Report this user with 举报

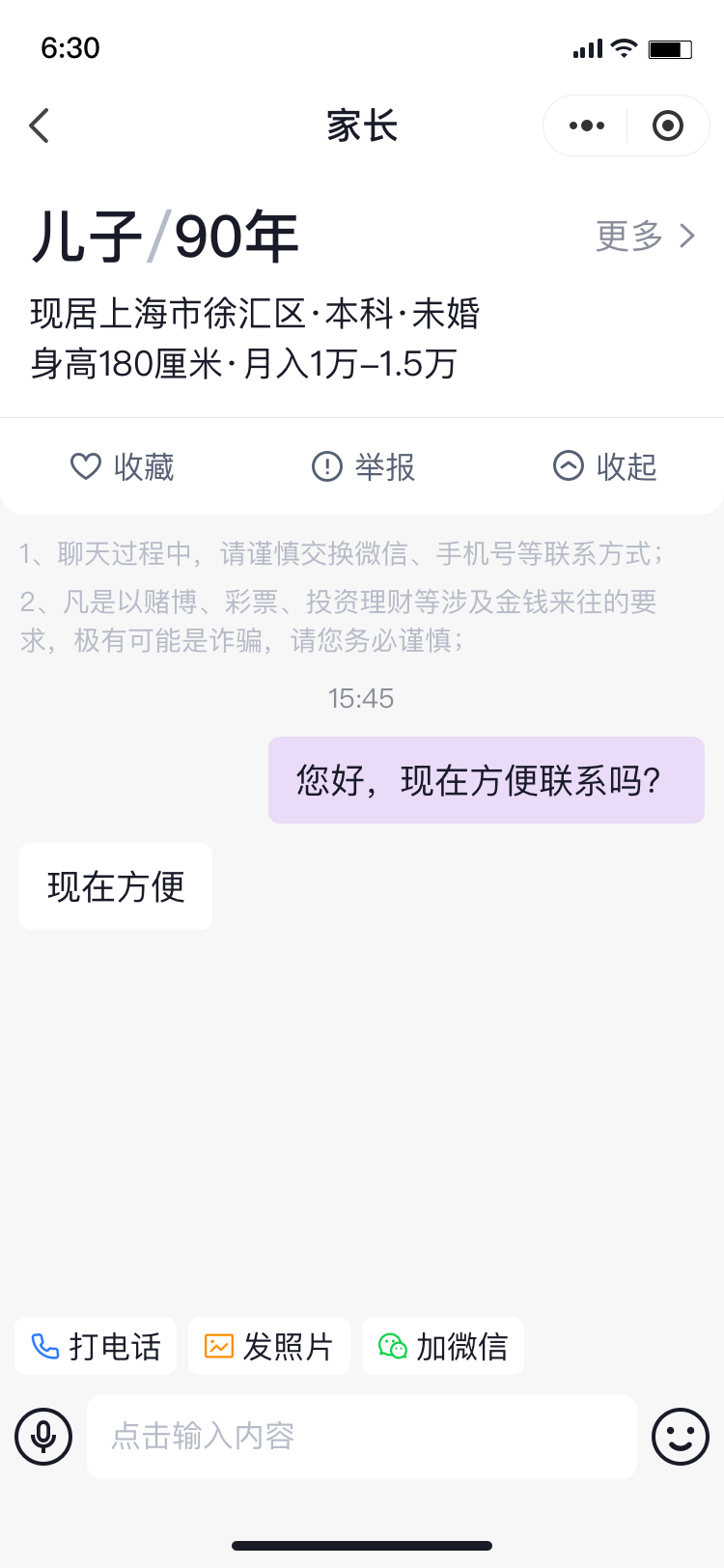[363, 467]
